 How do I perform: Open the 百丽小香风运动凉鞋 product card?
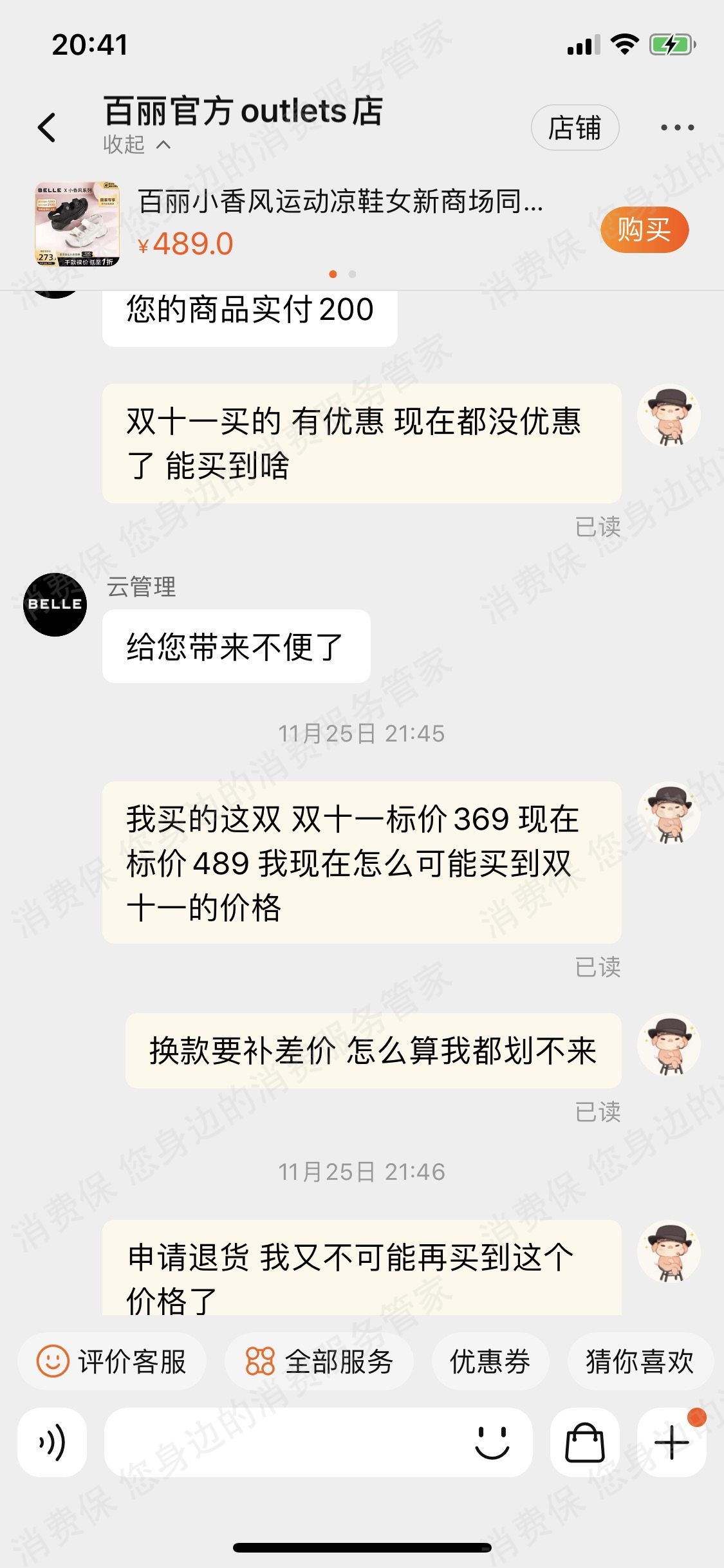(340, 202)
